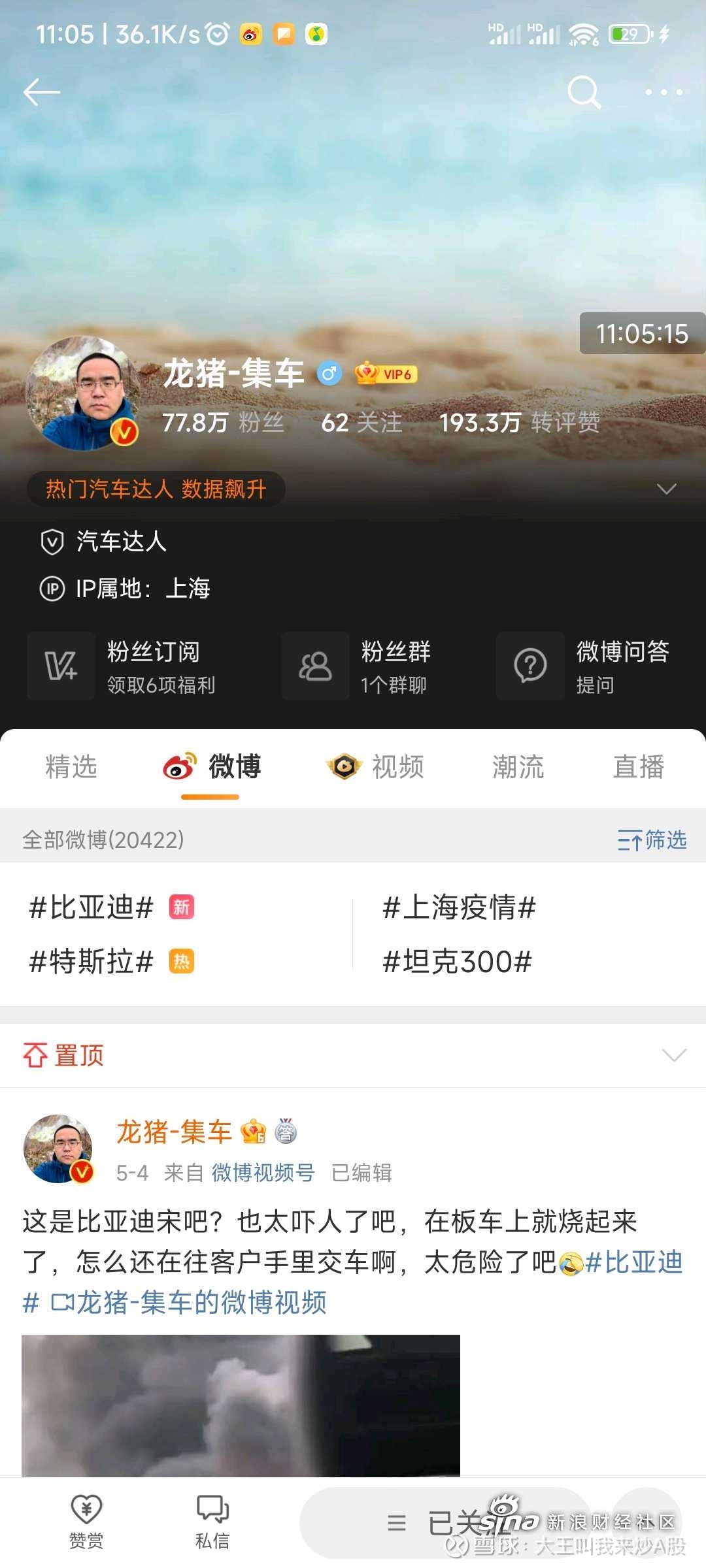Open the 筛选 filter for posts

[x=652, y=840]
